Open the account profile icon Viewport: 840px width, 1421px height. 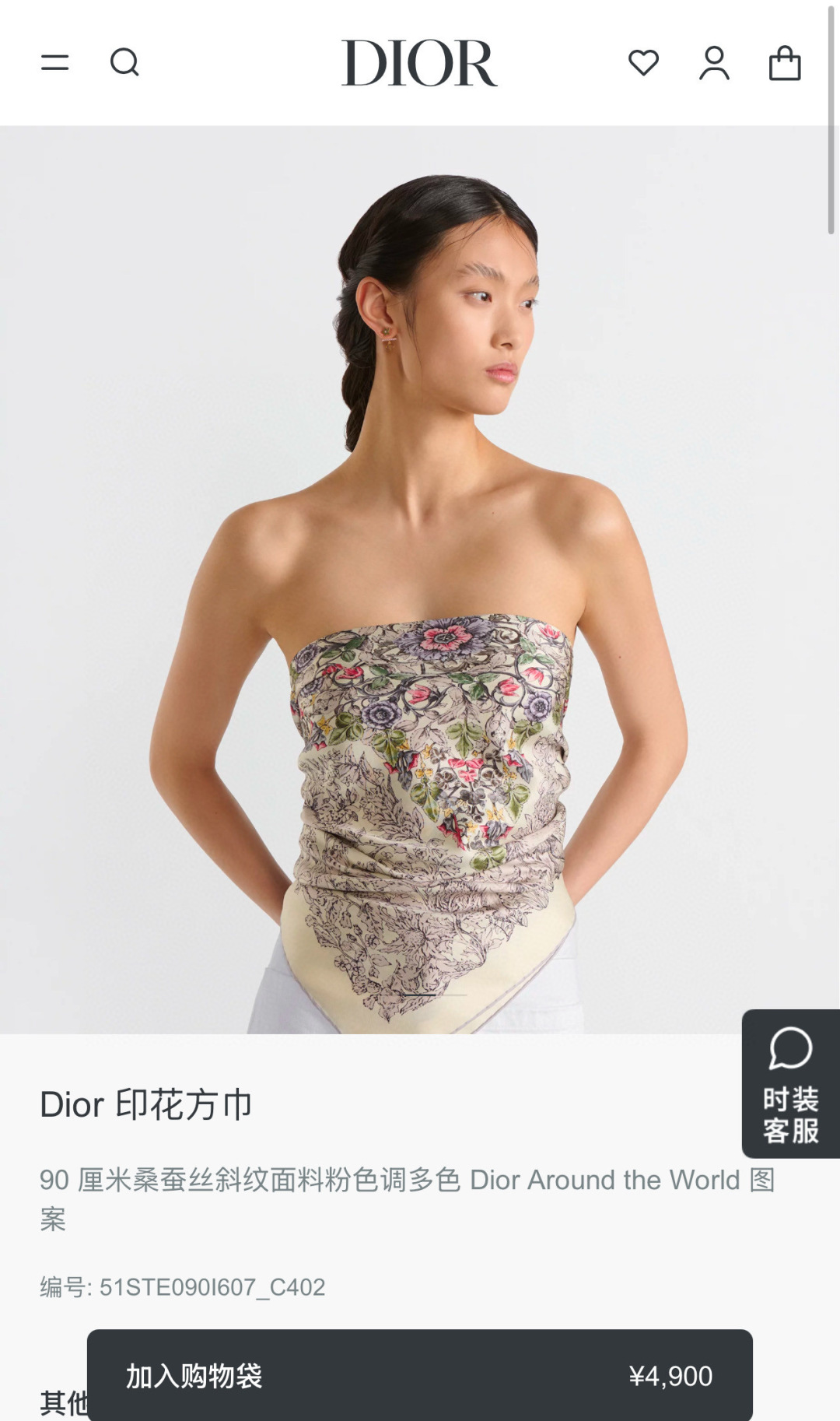pyautogui.click(x=714, y=62)
